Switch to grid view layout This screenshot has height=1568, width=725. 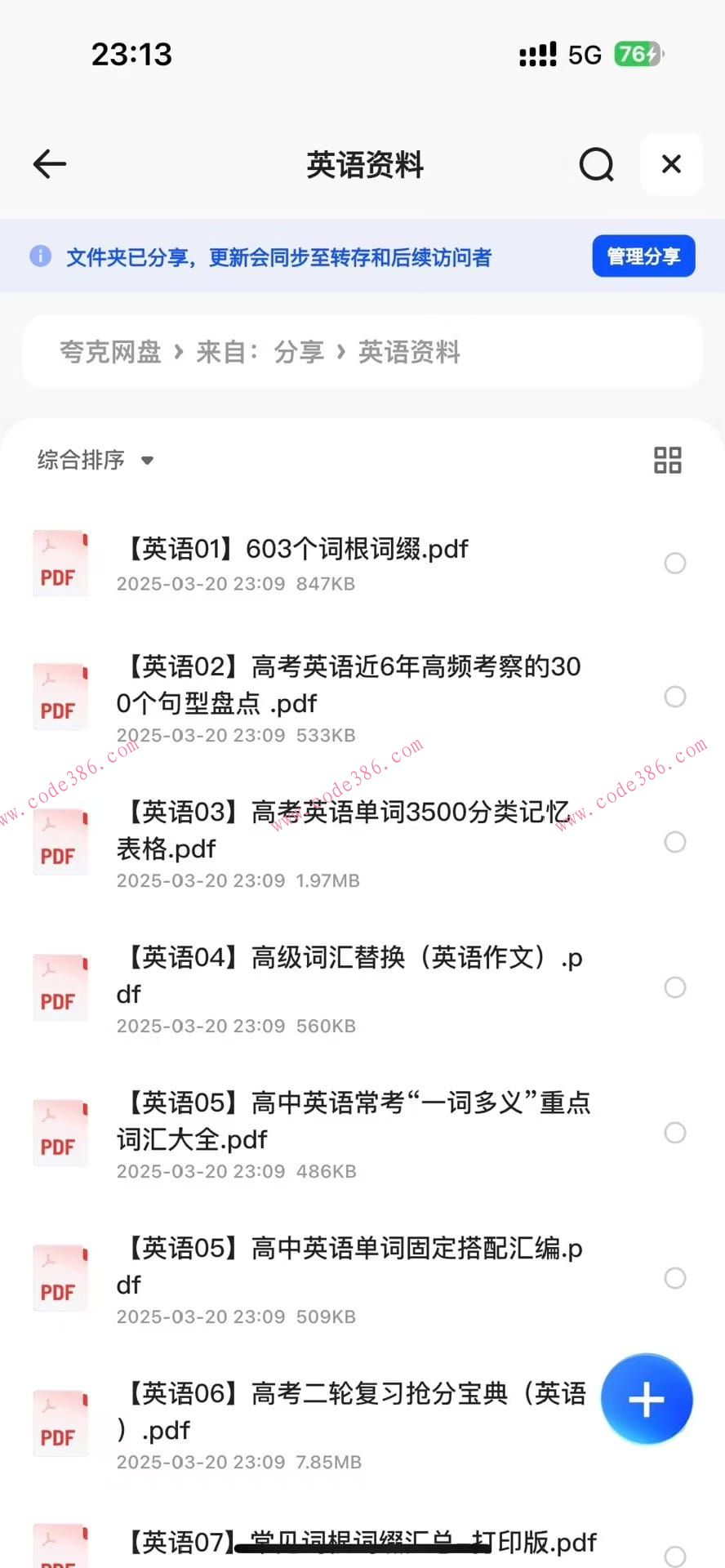click(667, 461)
